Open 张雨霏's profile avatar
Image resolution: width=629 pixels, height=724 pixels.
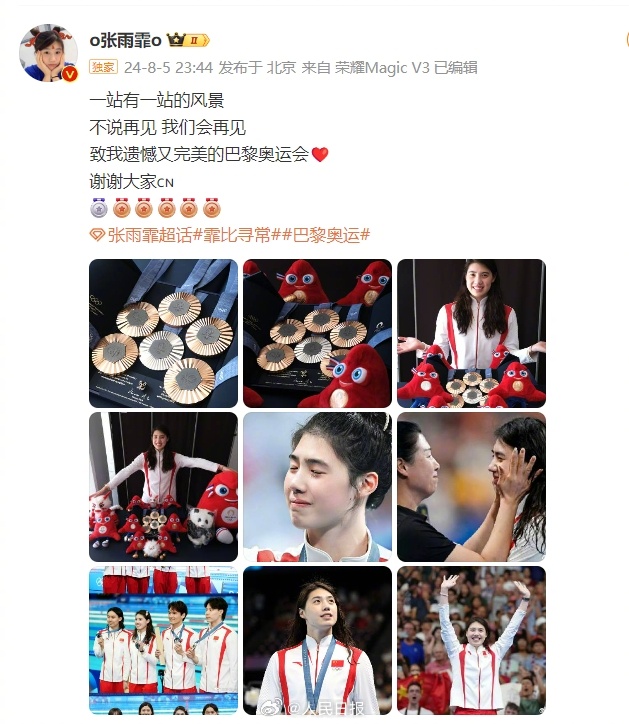[48, 53]
